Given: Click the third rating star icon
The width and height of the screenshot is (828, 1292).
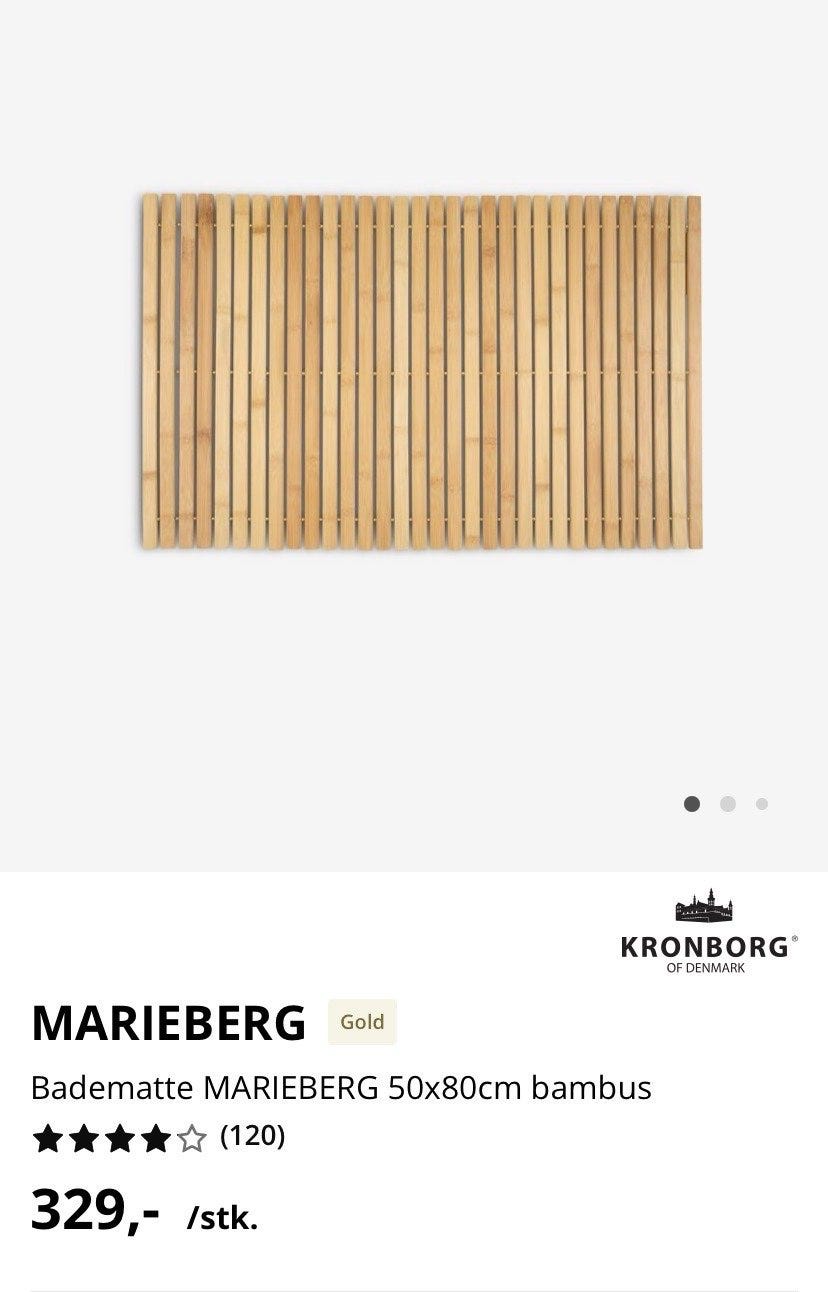Looking at the screenshot, I should pyautogui.click(x=118, y=1137).
